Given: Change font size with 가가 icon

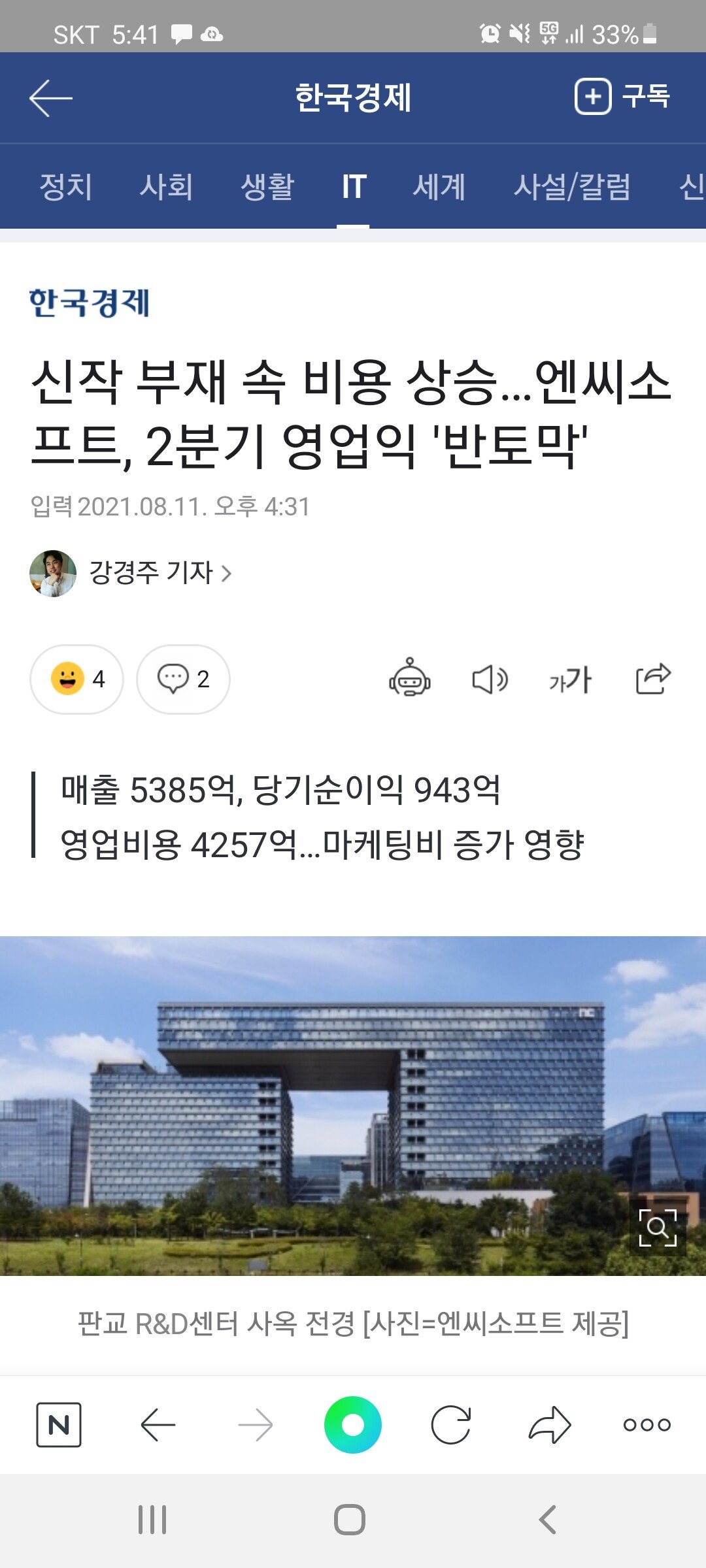Looking at the screenshot, I should (571, 679).
